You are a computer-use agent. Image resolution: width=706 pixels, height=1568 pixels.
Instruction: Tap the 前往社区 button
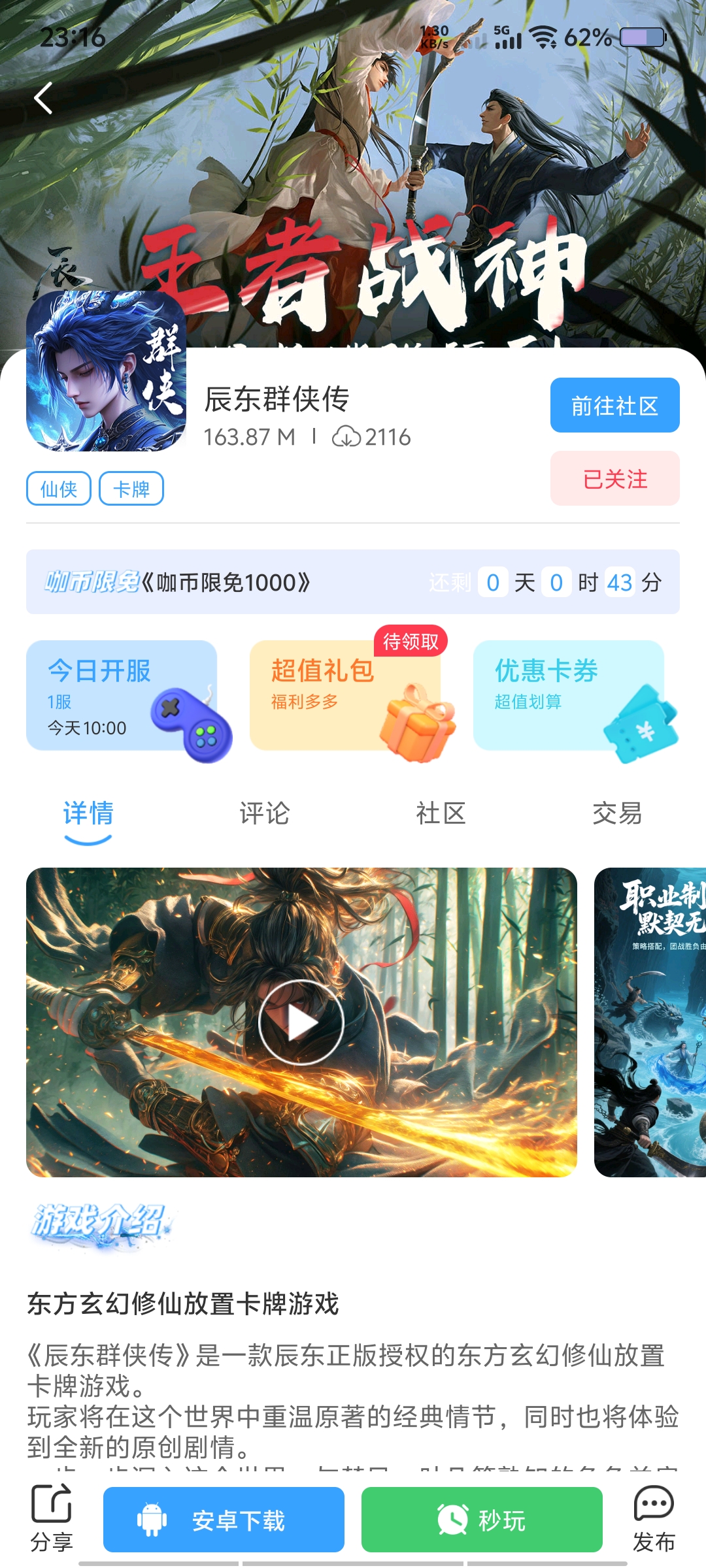coord(614,406)
